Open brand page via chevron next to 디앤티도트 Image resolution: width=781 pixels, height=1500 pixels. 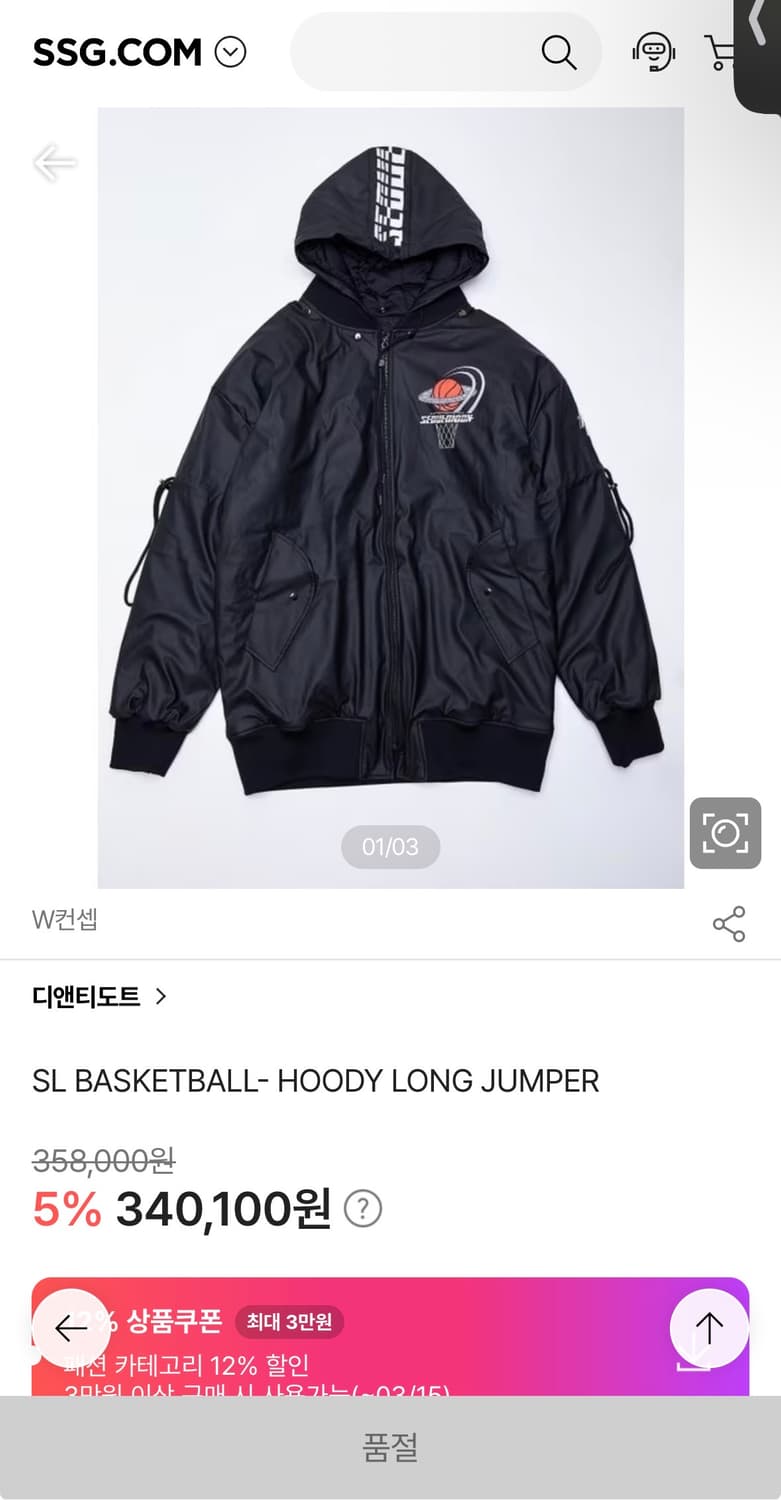click(x=161, y=997)
